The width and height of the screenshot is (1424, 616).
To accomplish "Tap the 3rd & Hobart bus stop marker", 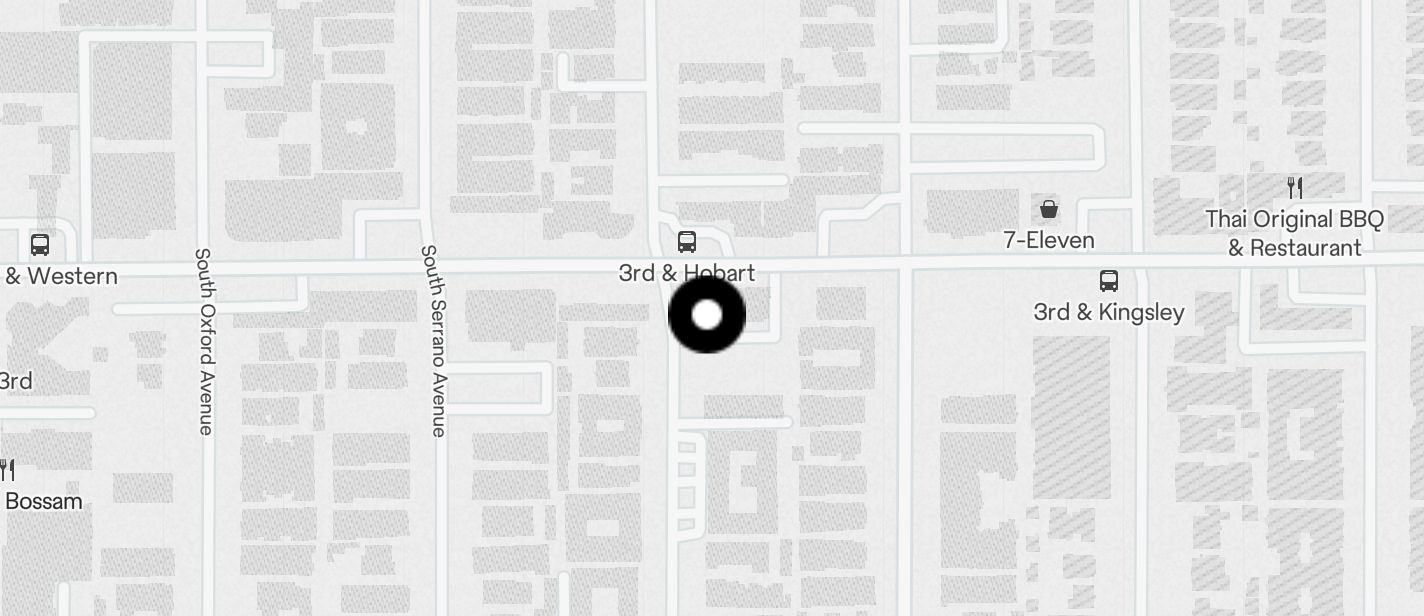I will click(687, 242).
